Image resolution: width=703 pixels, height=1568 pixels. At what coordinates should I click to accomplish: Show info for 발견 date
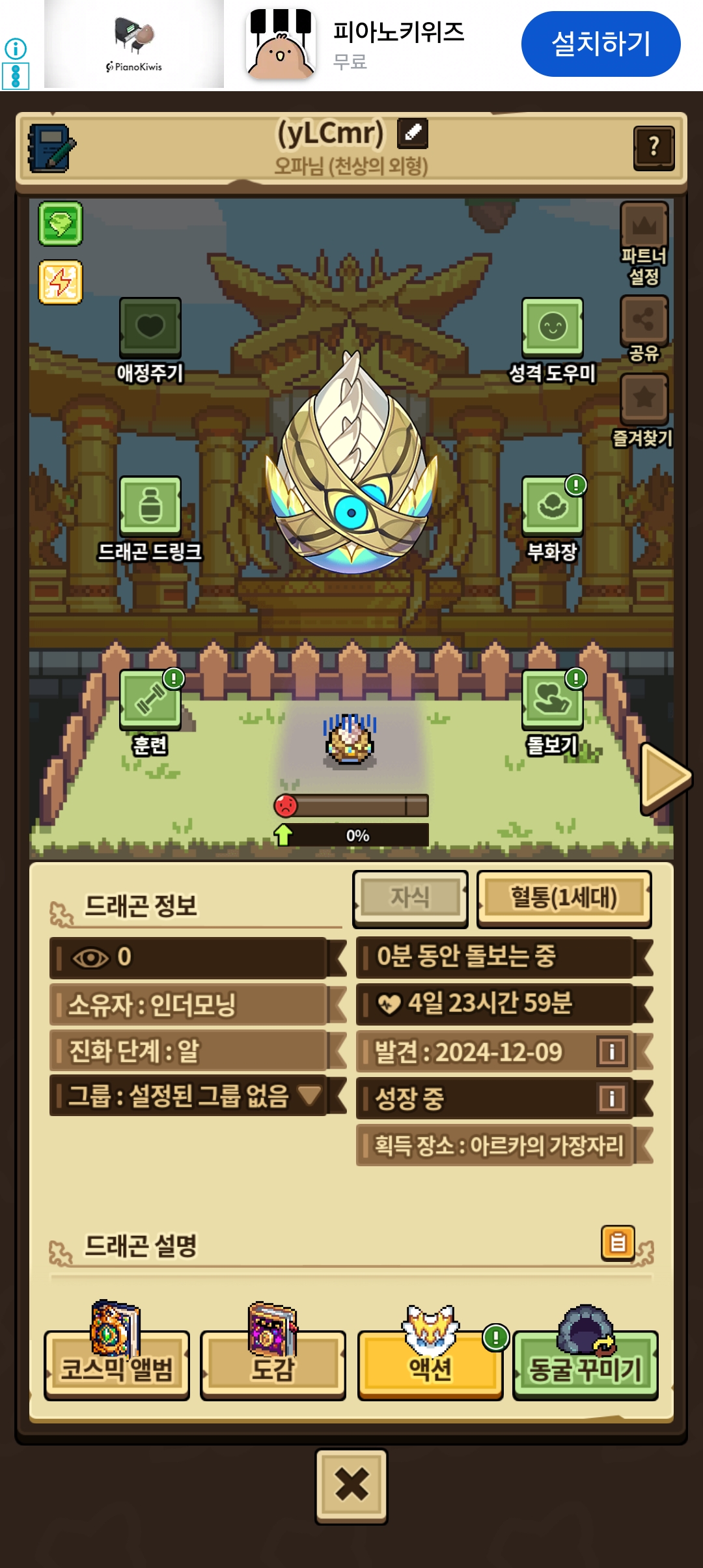point(612,1051)
